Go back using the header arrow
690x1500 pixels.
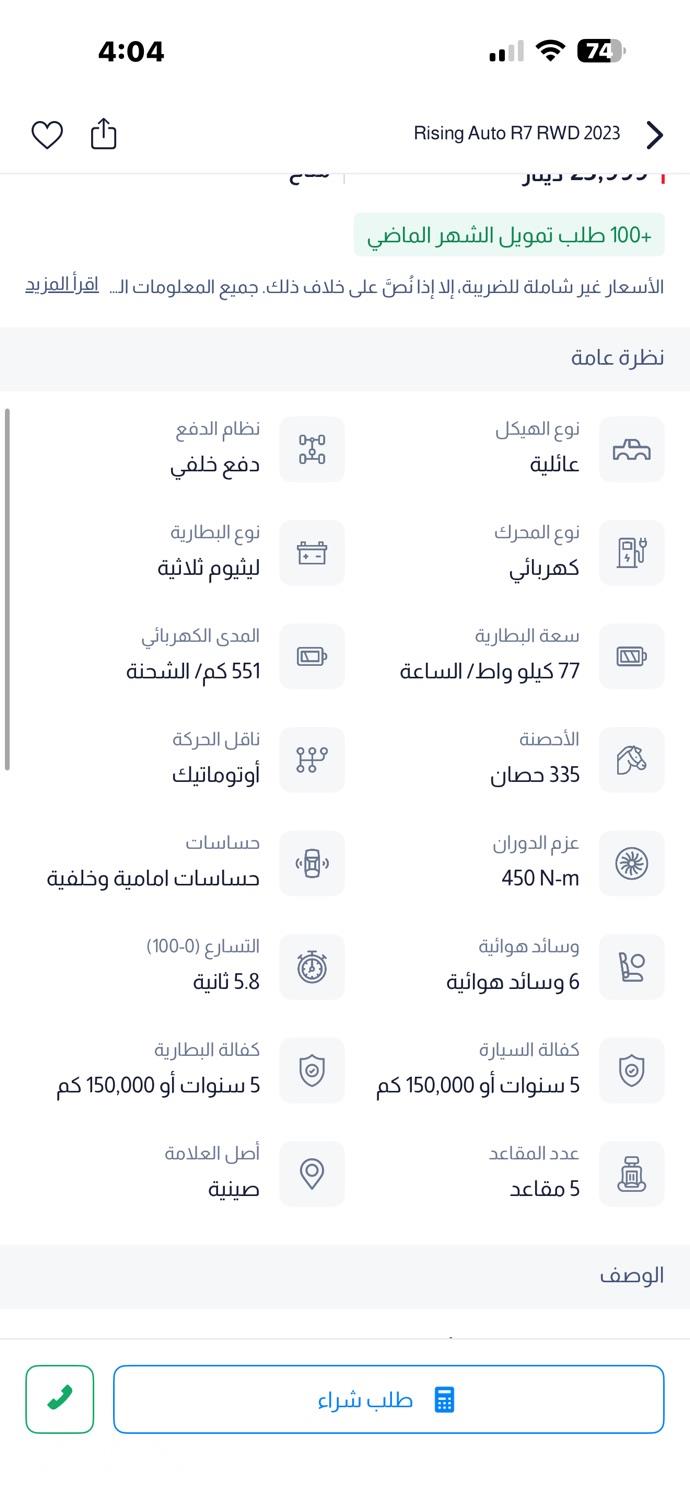coord(655,134)
